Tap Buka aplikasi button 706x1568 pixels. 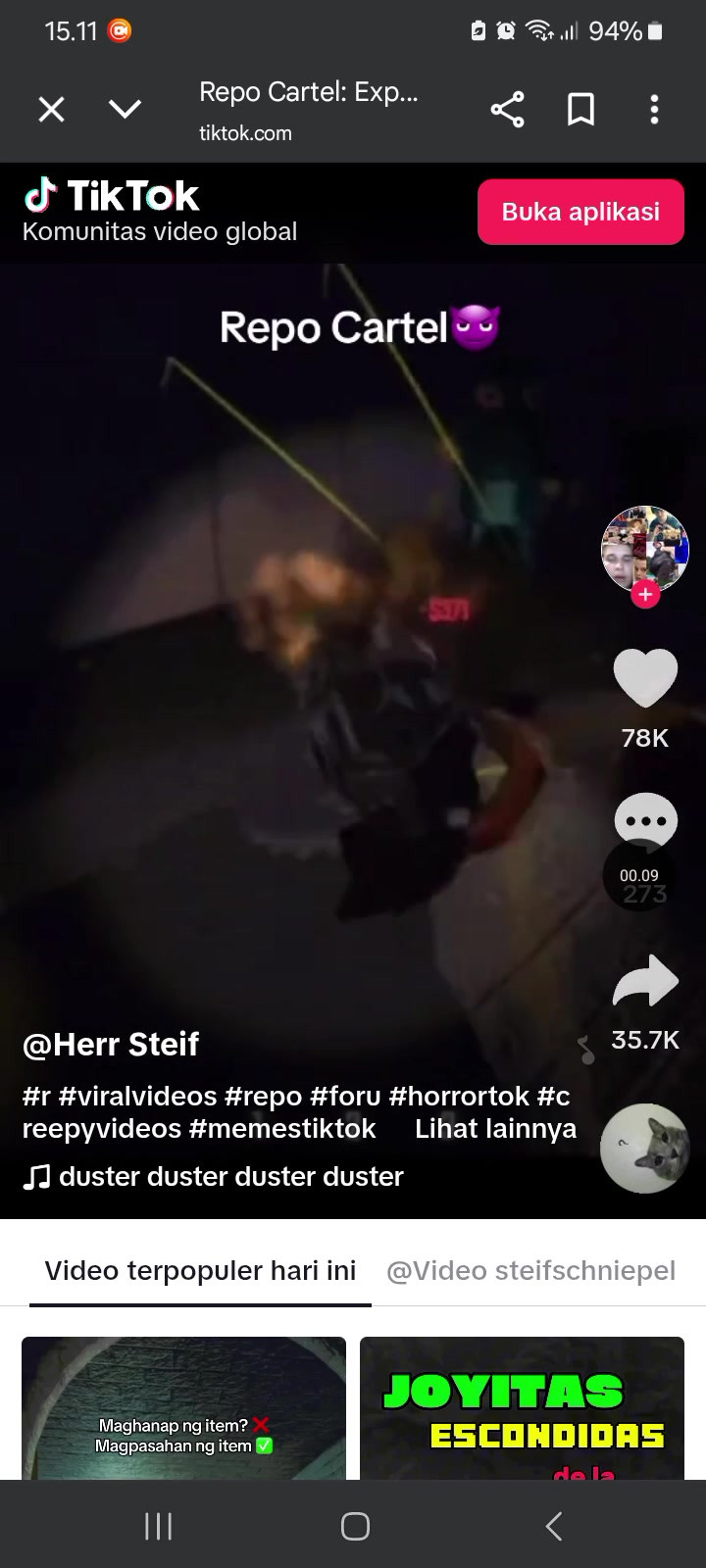pos(580,212)
